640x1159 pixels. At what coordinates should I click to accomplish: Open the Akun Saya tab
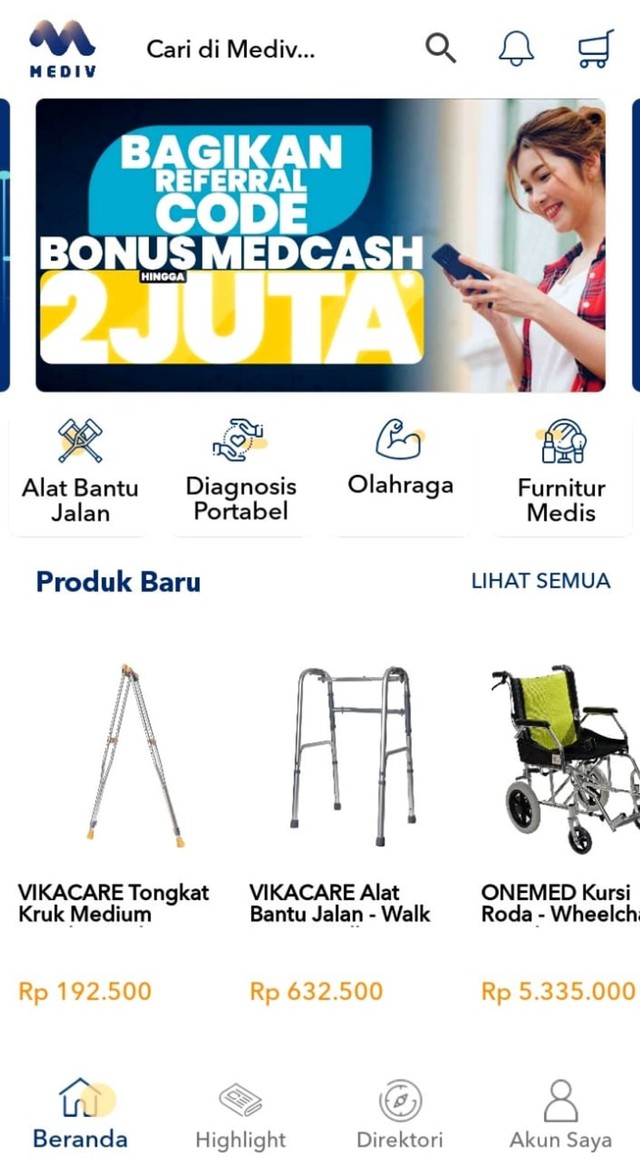(x=560, y=1114)
